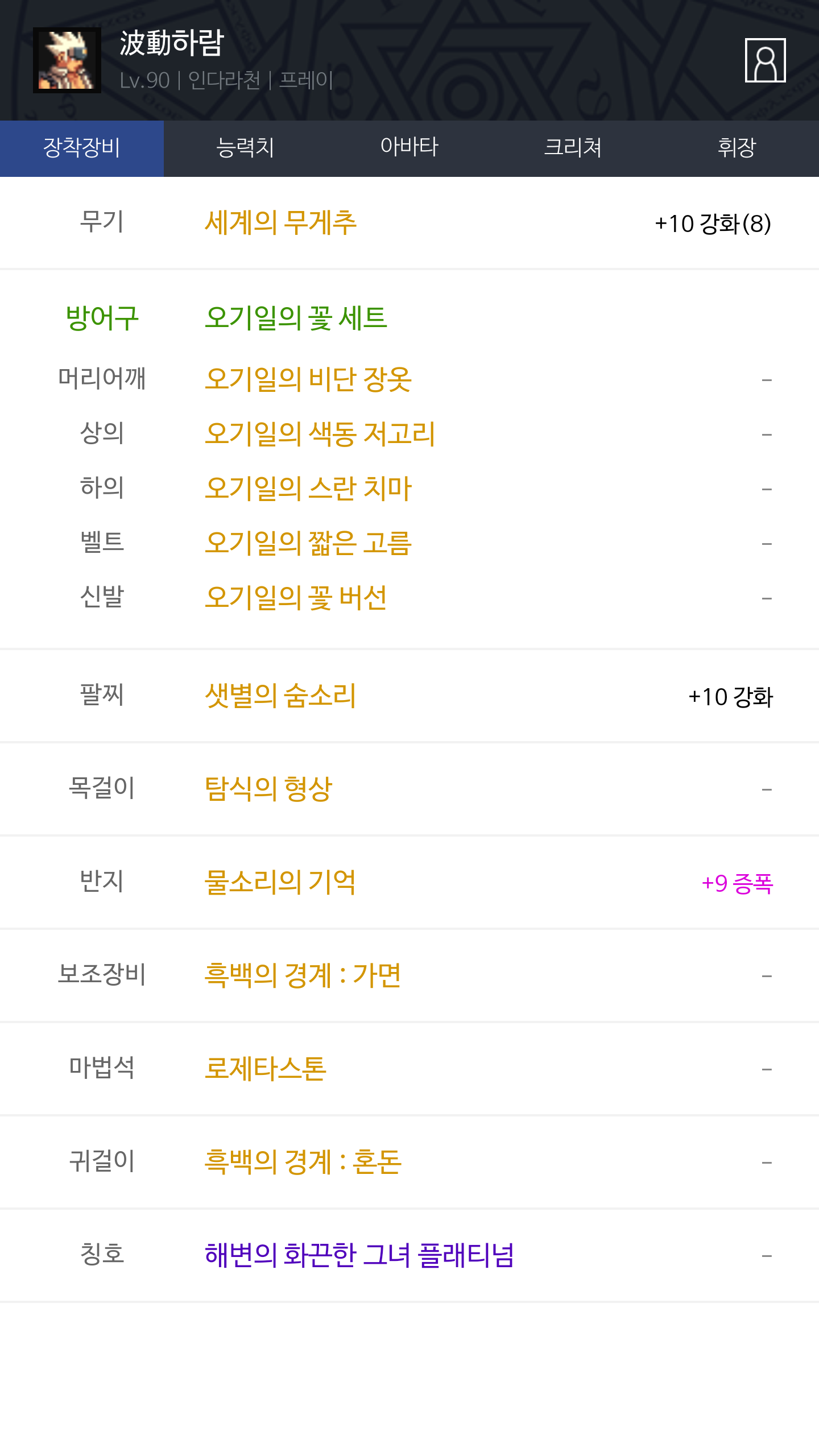
Task: Open 오기일의 색동 저고리 top item
Action: [320, 434]
